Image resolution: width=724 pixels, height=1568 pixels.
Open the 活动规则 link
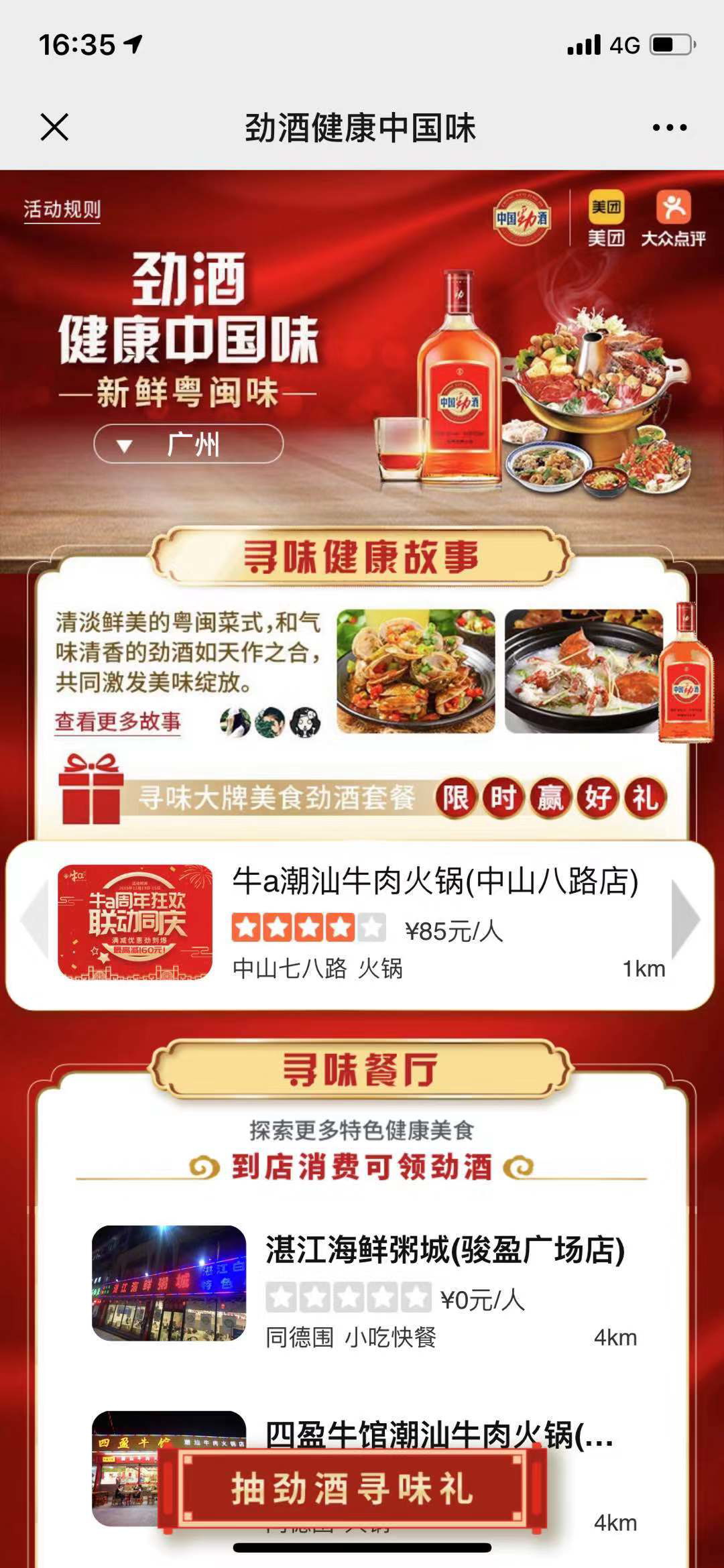point(62,209)
